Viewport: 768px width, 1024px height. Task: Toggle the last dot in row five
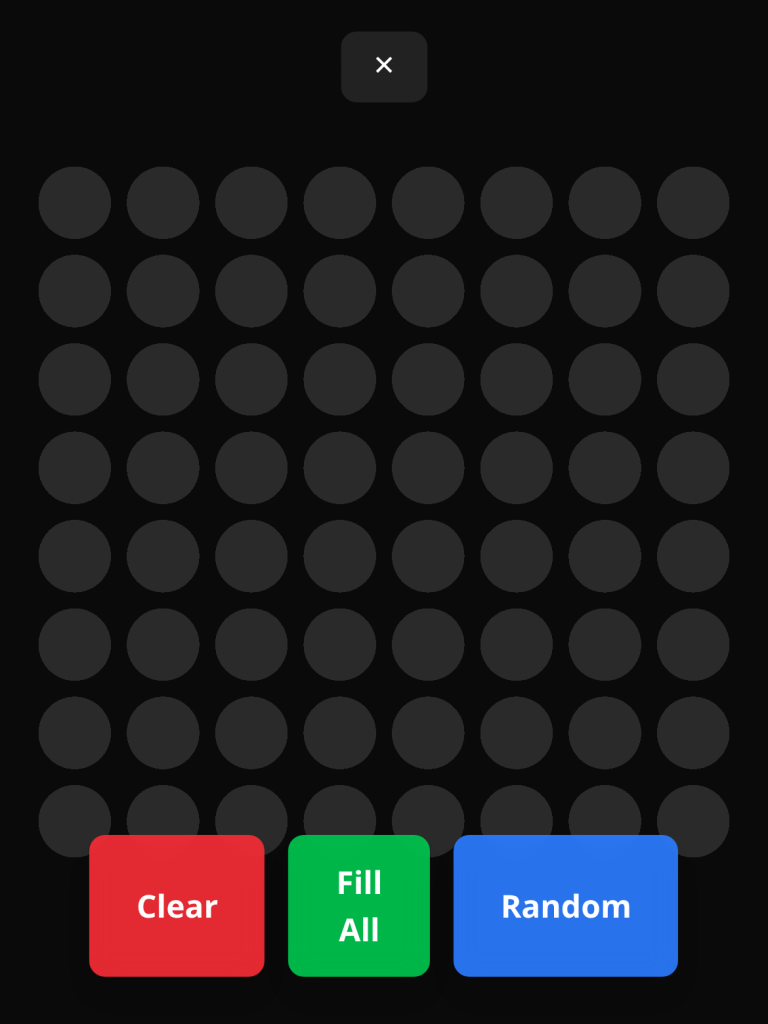point(692,556)
